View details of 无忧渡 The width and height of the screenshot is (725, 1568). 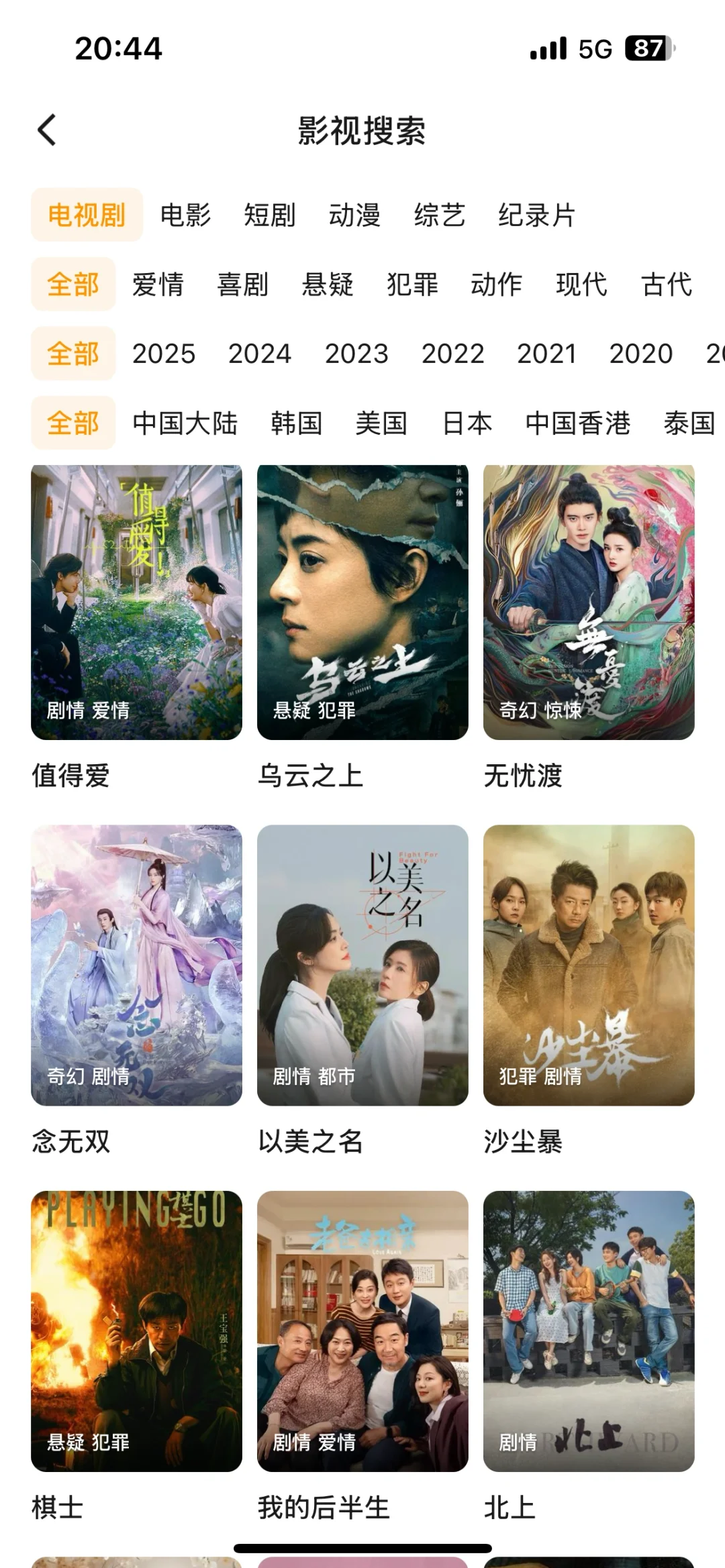589,602
